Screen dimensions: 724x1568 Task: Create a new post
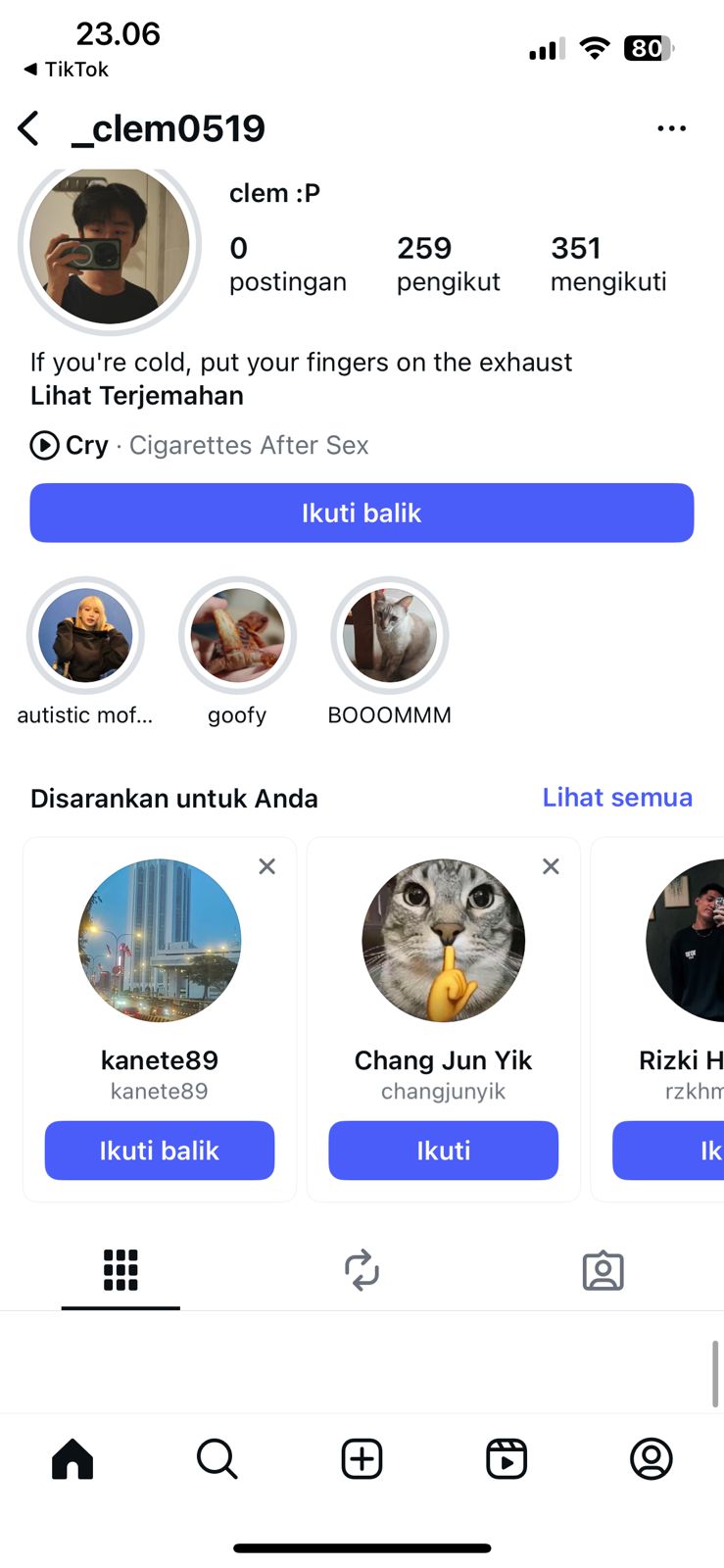click(x=362, y=1458)
